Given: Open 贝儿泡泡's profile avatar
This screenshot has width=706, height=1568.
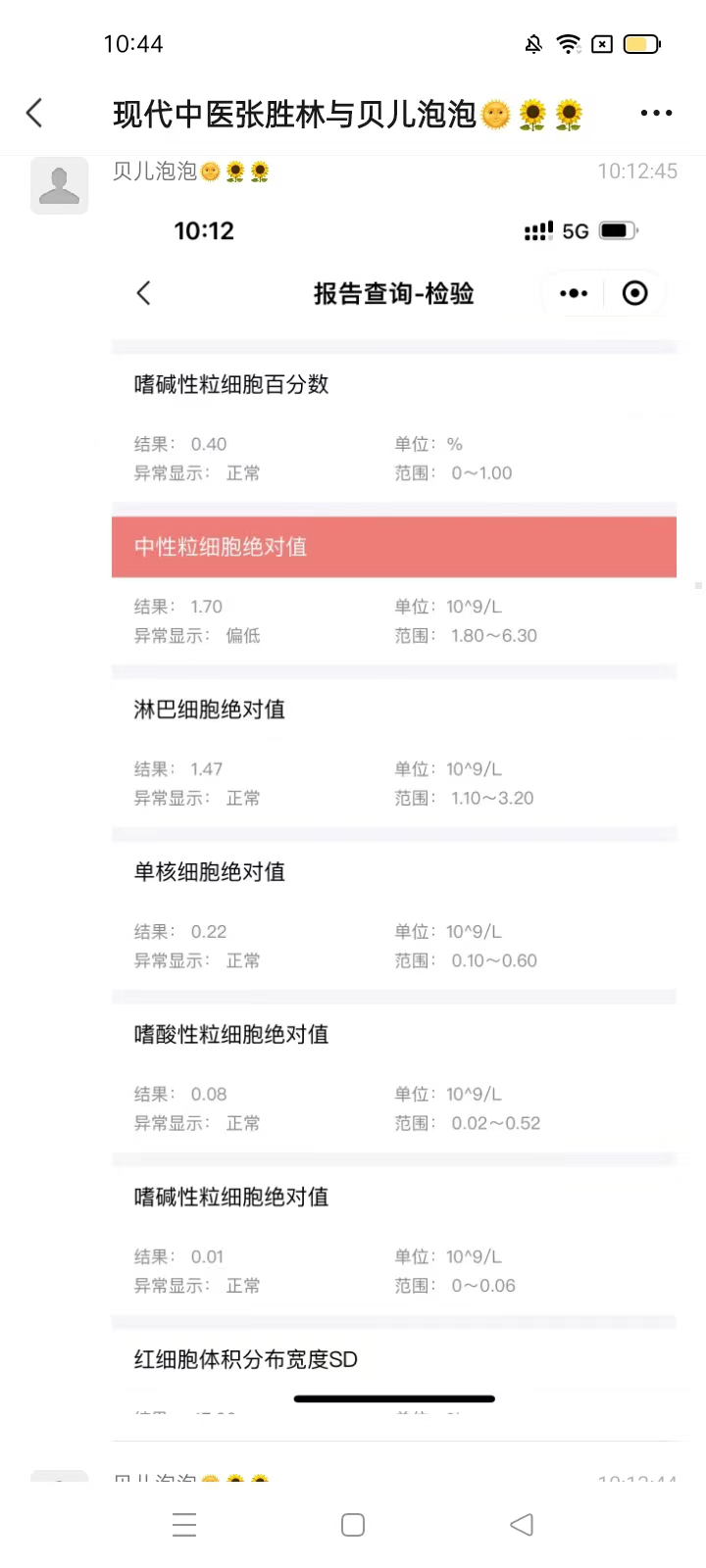Looking at the screenshot, I should (x=59, y=184).
